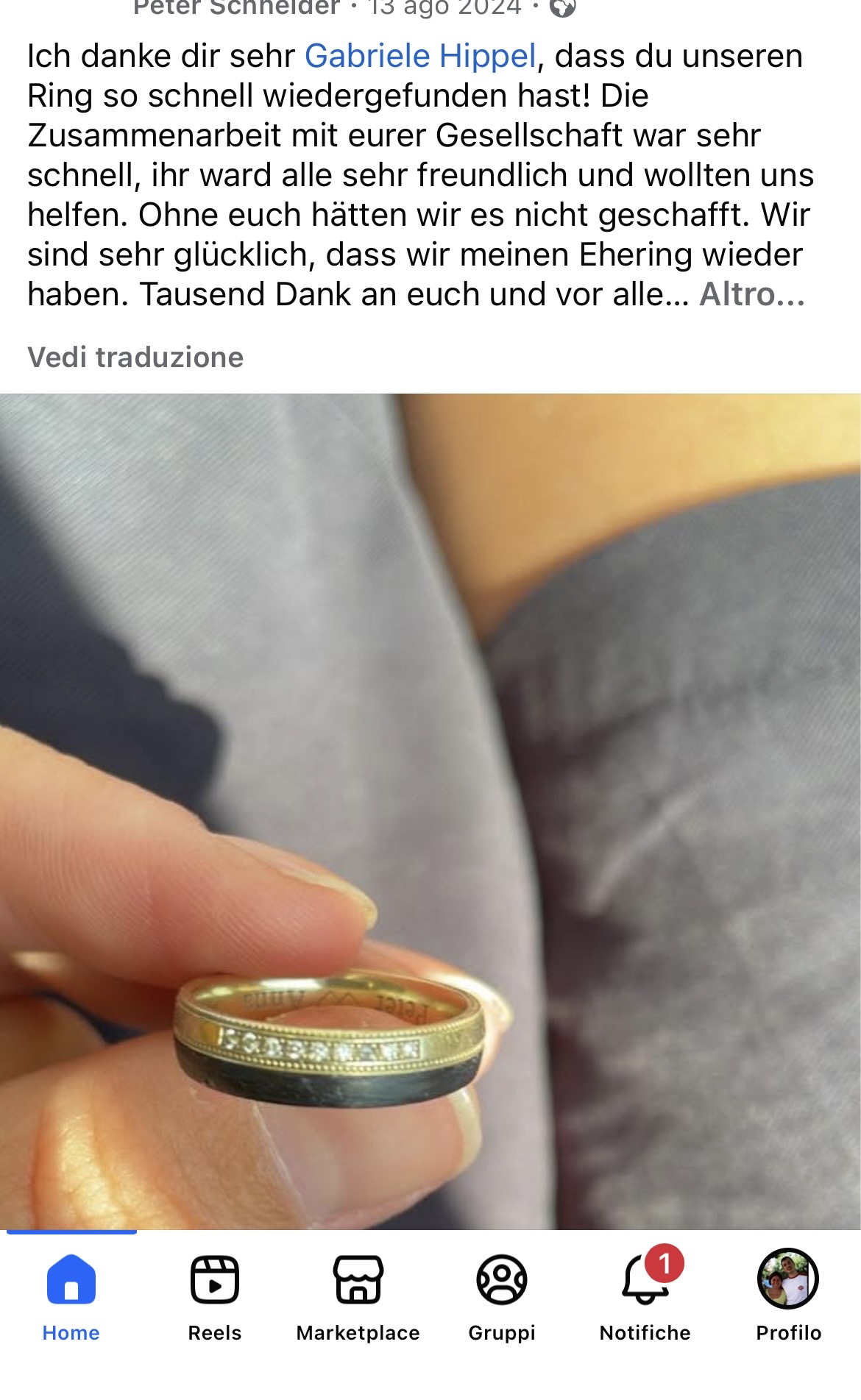Expand the post text with Altro...

tap(752, 294)
